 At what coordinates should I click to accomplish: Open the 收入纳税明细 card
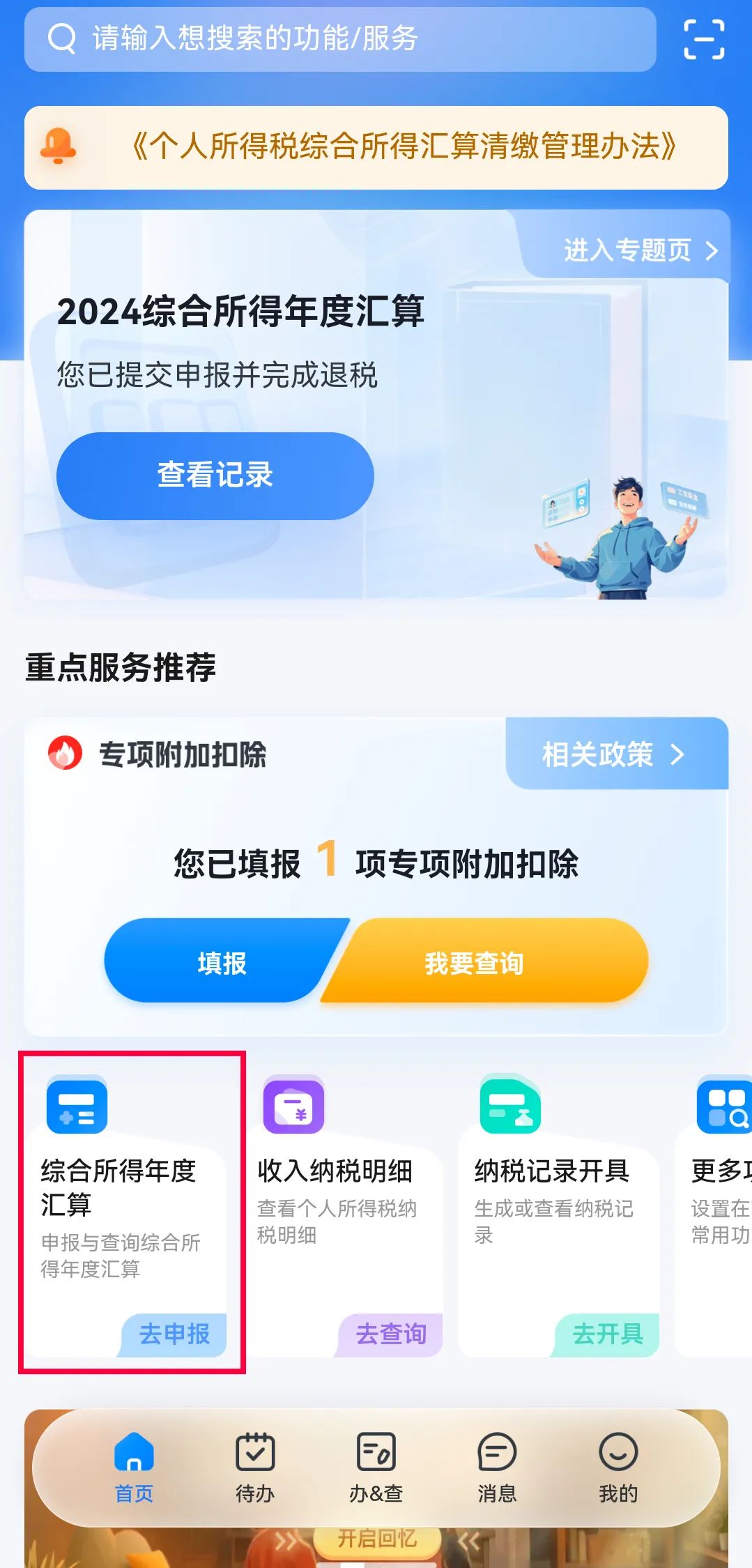click(x=348, y=1215)
